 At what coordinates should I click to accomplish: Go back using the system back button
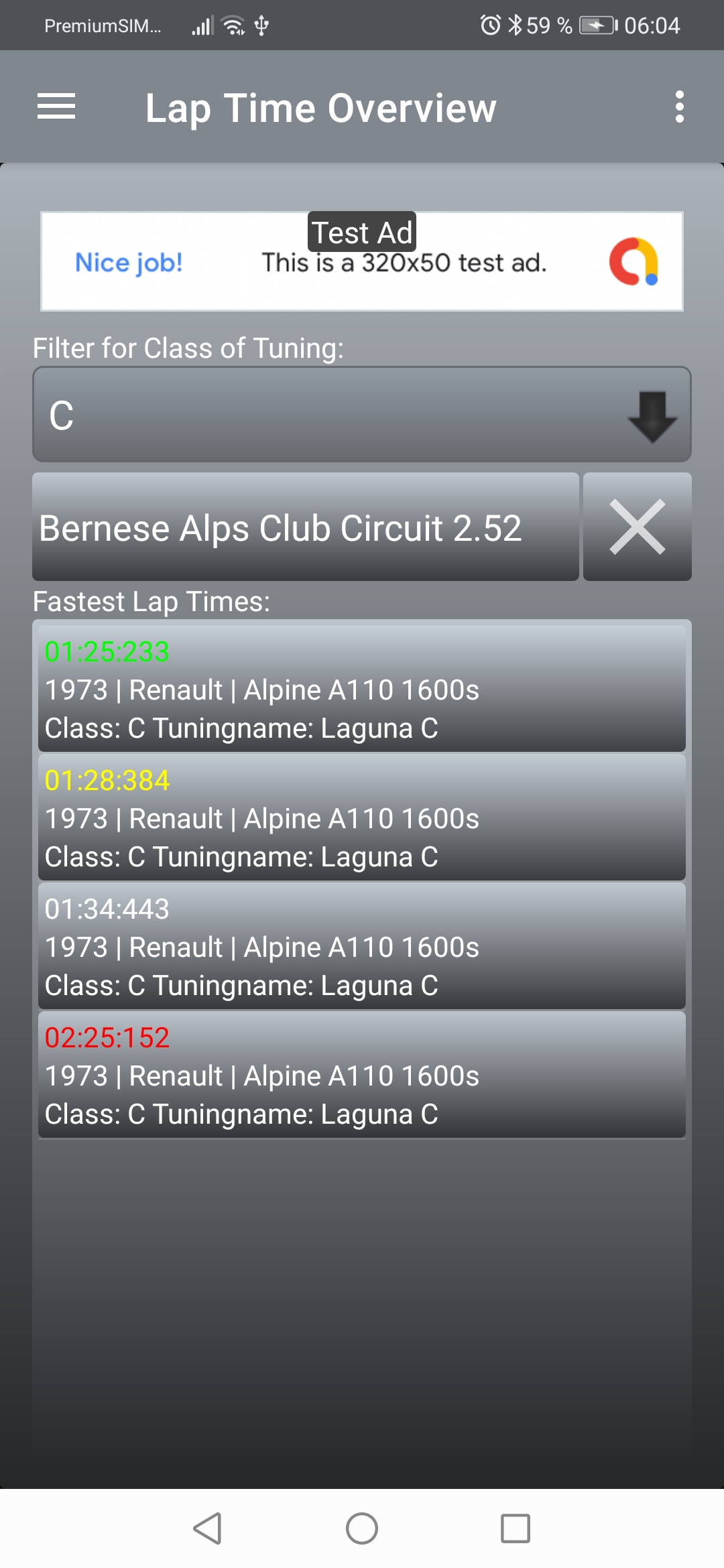pos(207,1528)
